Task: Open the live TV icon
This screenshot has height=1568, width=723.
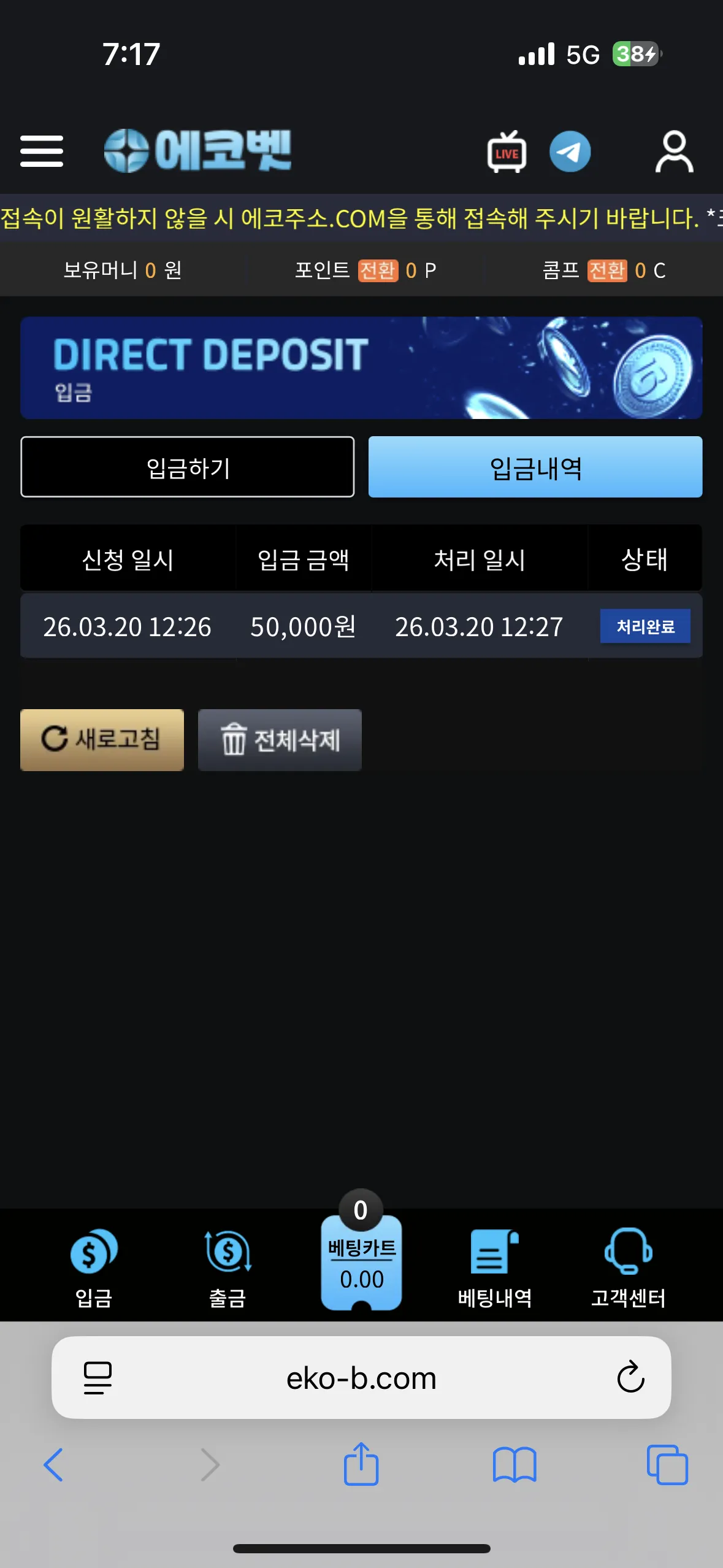Action: [x=507, y=152]
